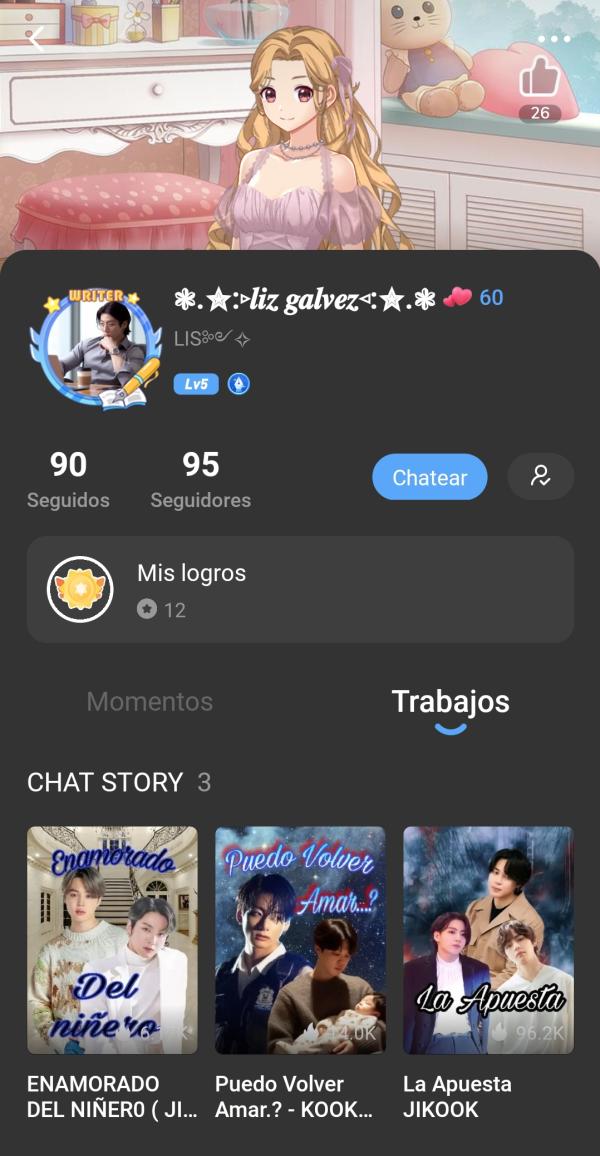This screenshot has height=1156, width=600.
Task: Tap the Chatear button
Action: tap(429, 477)
